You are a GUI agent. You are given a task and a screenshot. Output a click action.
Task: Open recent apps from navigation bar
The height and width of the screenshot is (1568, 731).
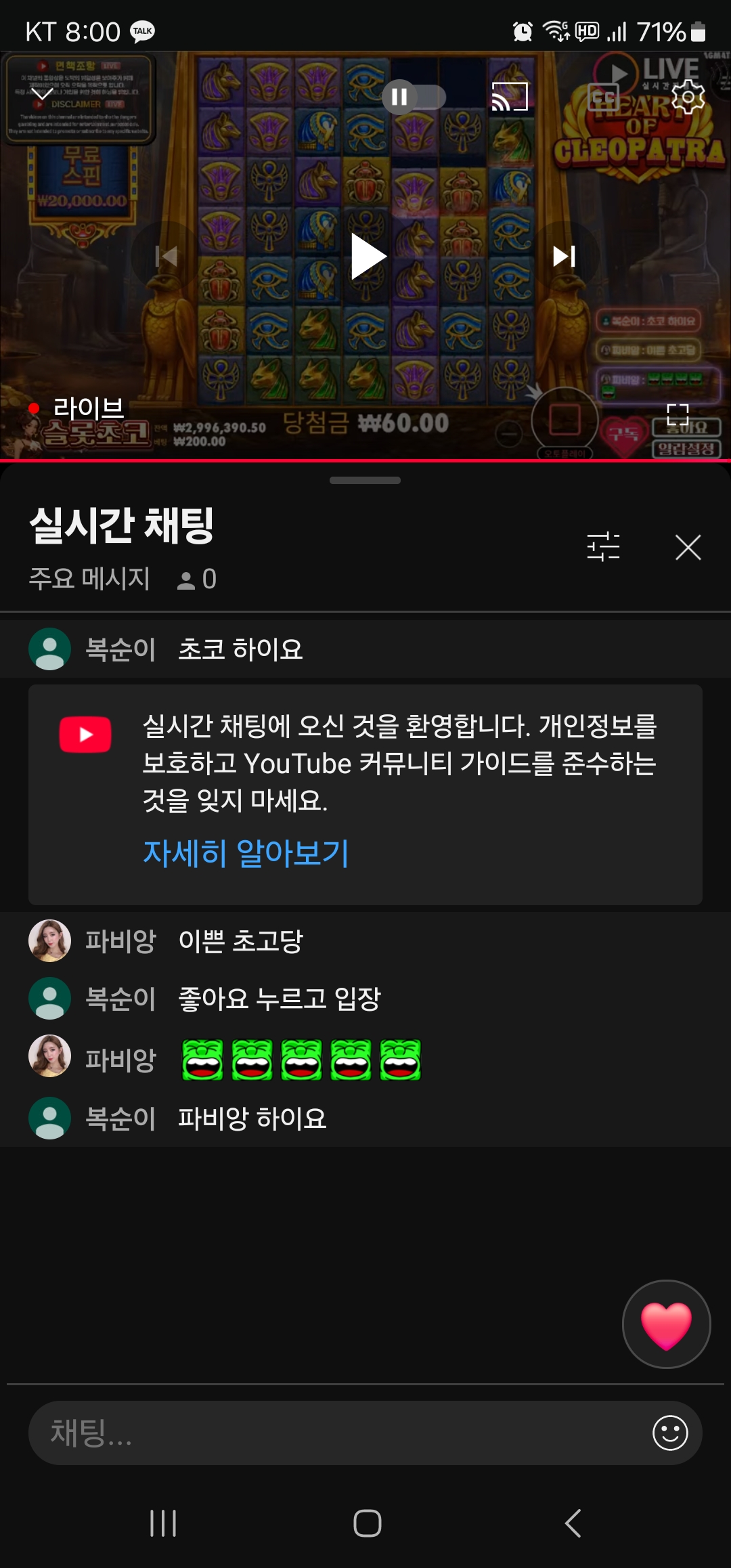[x=163, y=1523]
